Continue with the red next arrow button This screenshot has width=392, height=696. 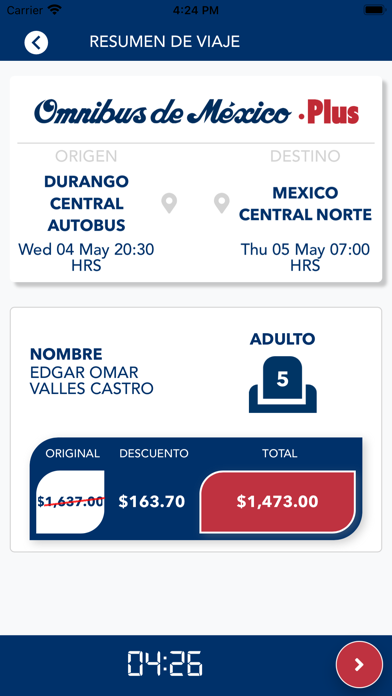pyautogui.click(x=359, y=664)
